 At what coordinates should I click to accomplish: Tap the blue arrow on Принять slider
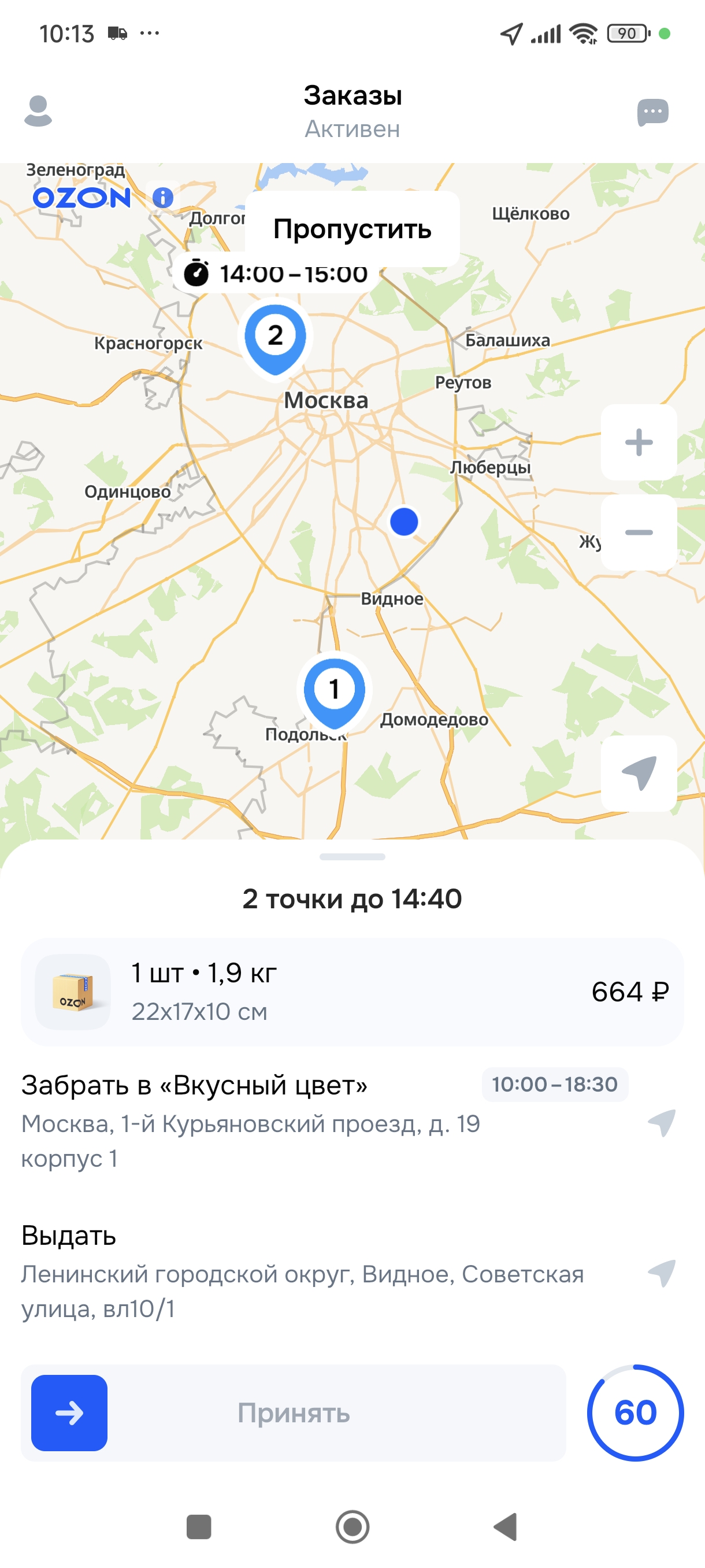point(69,1413)
